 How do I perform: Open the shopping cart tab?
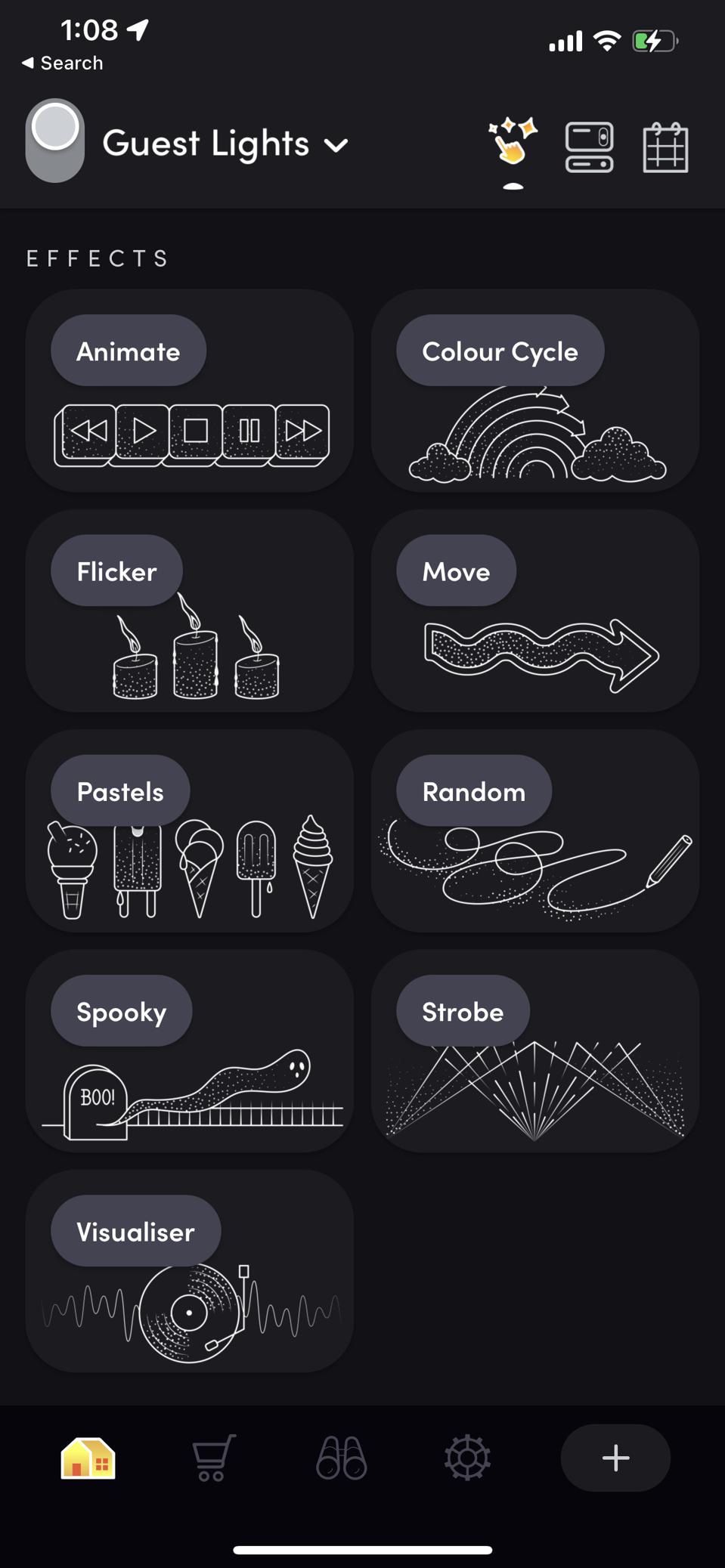coord(213,1458)
